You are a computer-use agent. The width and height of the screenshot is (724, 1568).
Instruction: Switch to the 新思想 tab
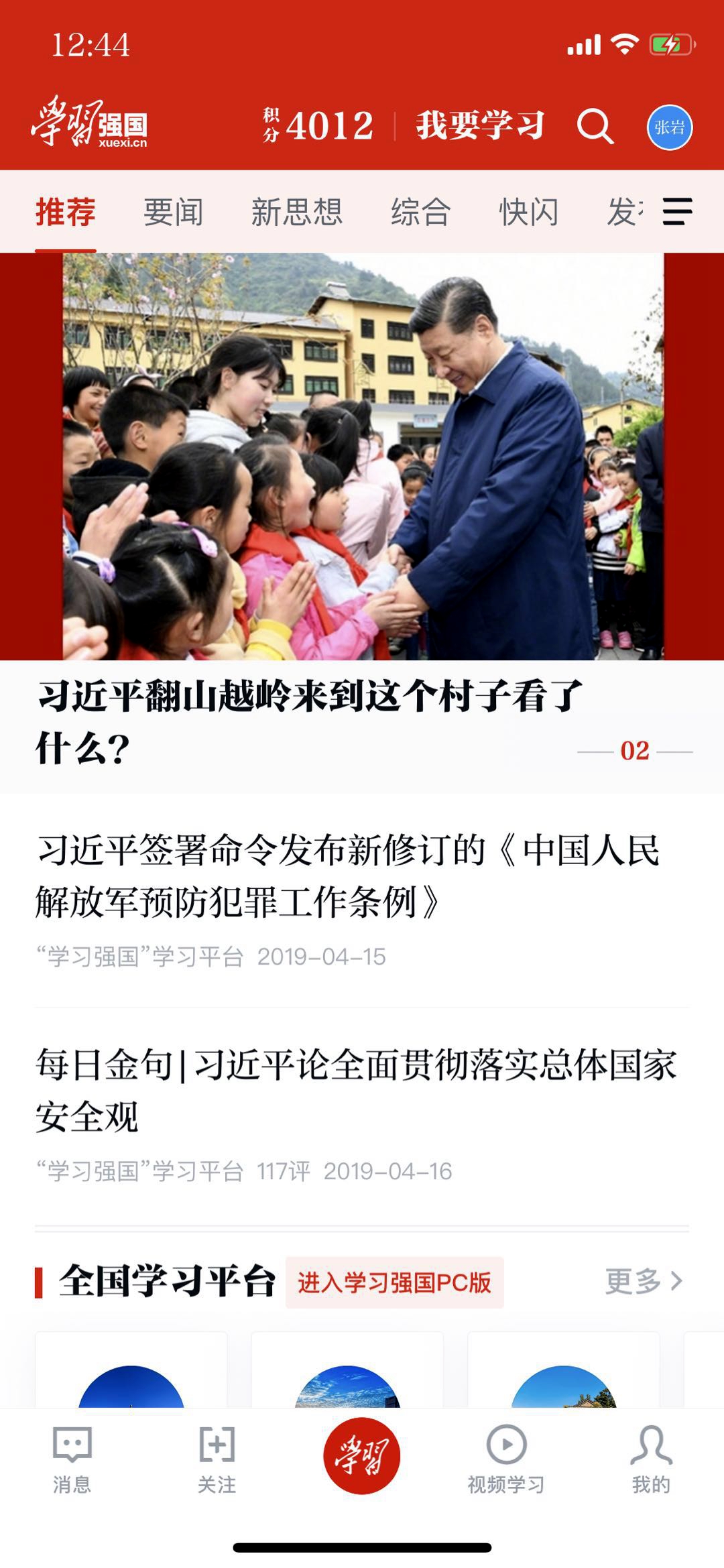[x=296, y=212]
